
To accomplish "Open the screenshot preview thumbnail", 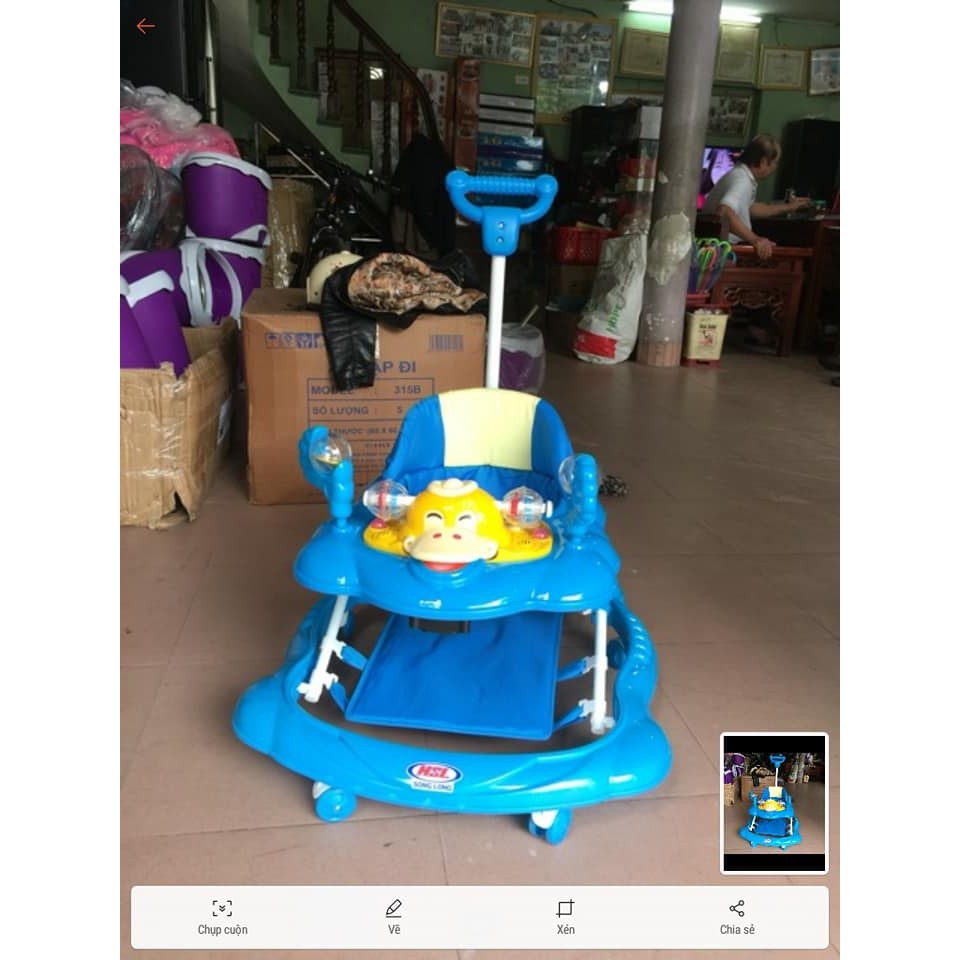I will point(774,803).
